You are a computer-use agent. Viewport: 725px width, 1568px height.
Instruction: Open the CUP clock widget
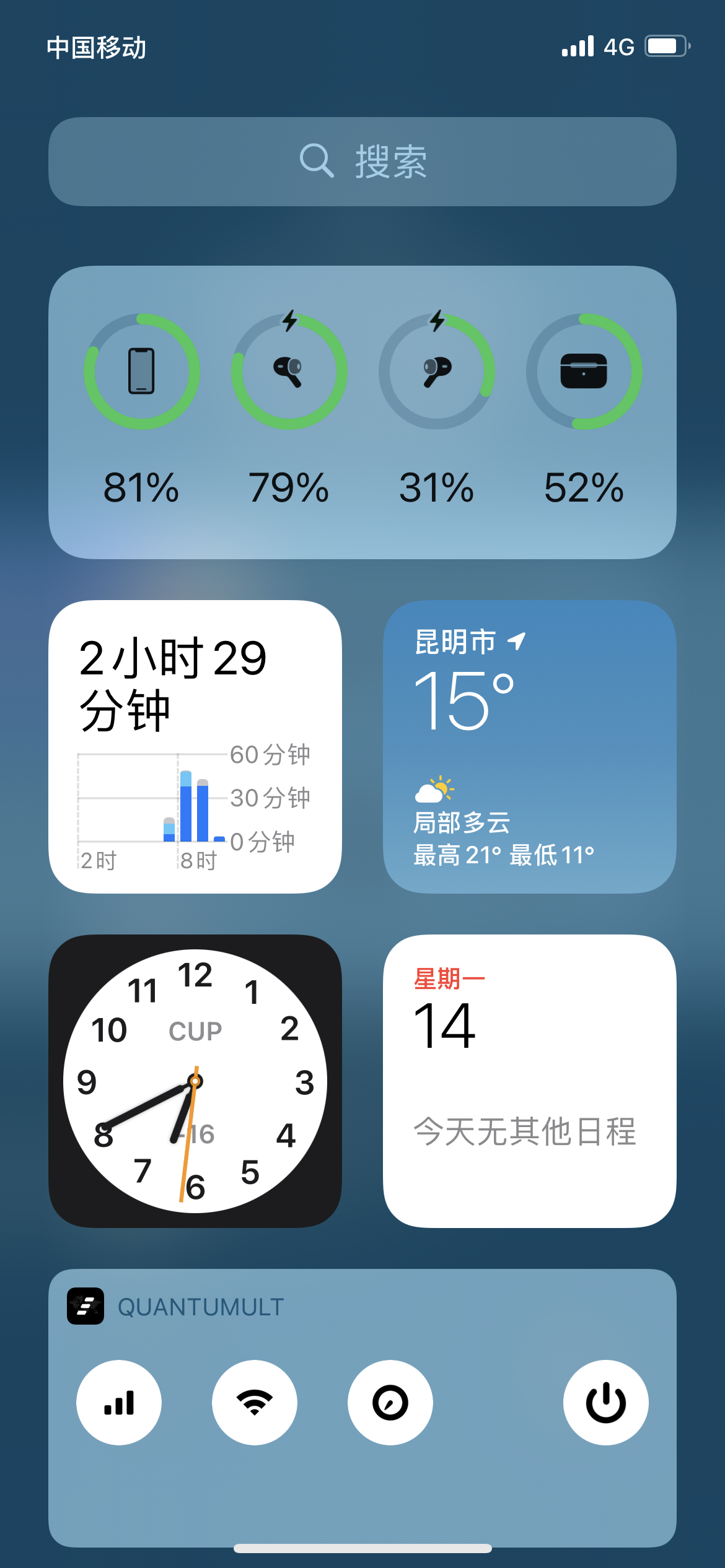click(x=195, y=1081)
